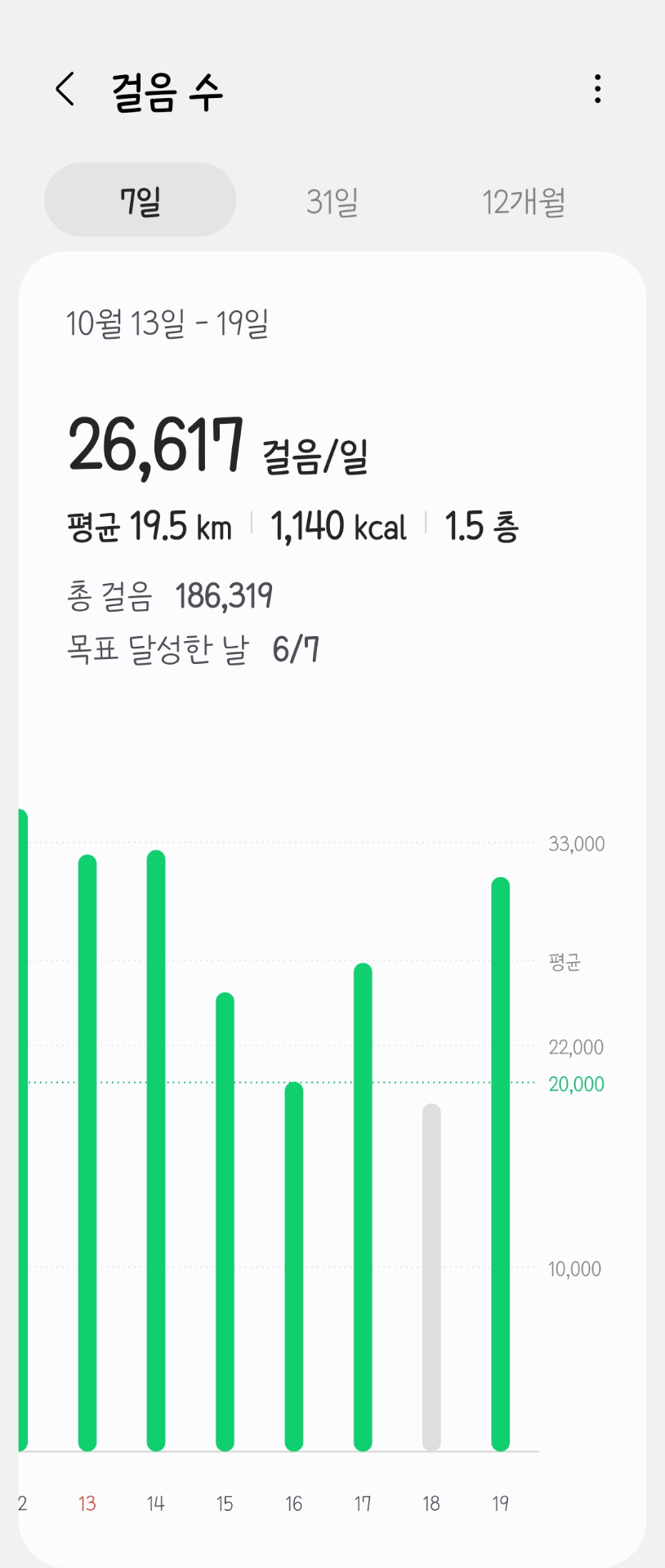Switch to the 12개월 tab
The height and width of the screenshot is (1568, 665).
[524, 202]
